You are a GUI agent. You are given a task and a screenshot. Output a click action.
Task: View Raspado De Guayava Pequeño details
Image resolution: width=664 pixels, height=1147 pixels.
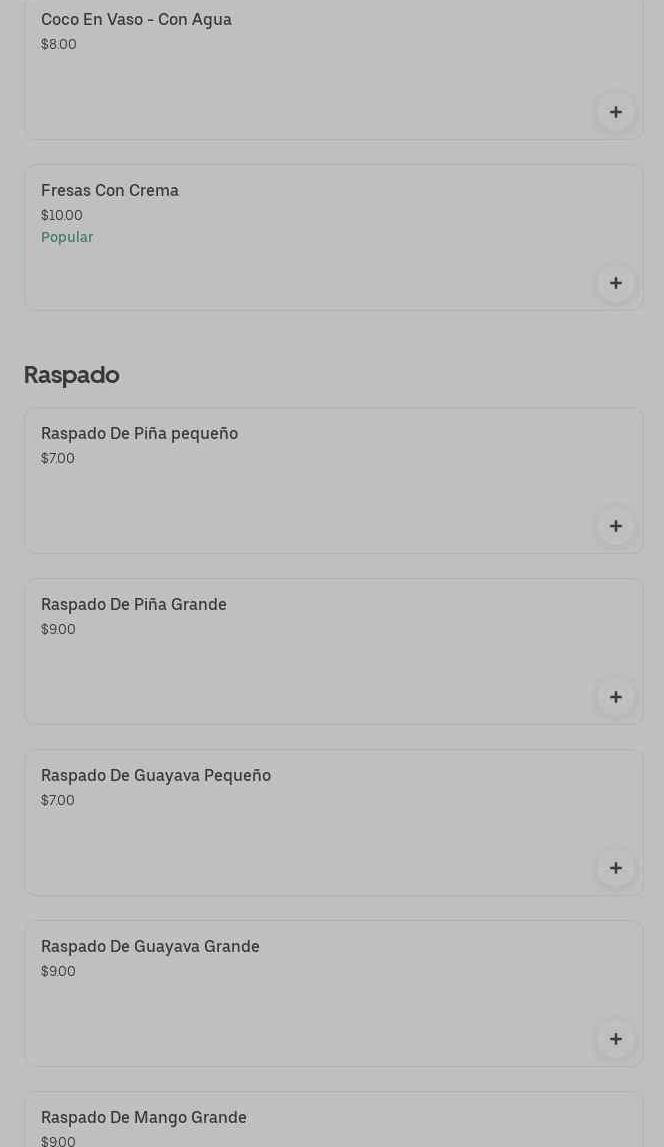pyautogui.click(x=300, y=822)
